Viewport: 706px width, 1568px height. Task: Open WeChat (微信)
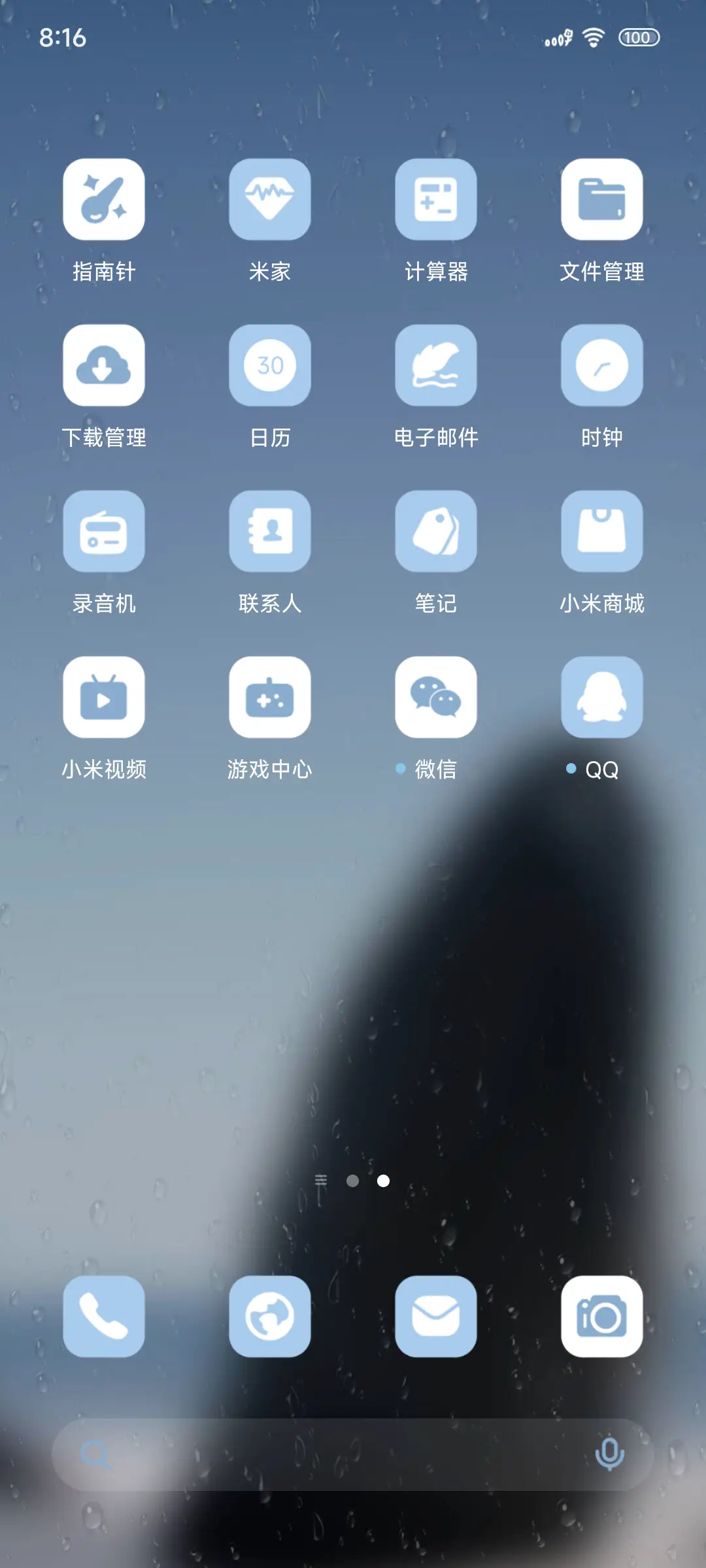tap(436, 696)
